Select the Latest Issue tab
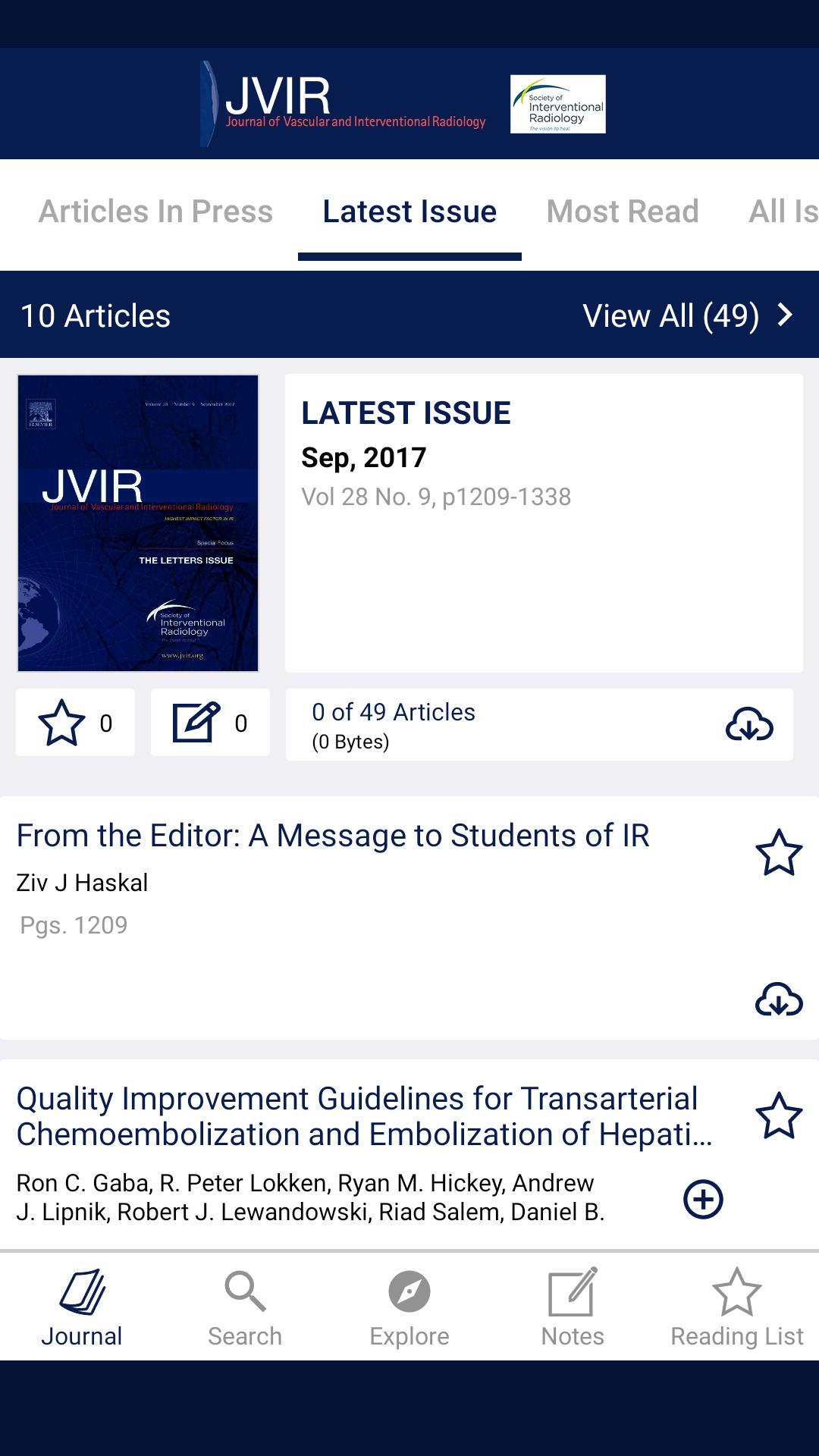The width and height of the screenshot is (819, 1456). [x=409, y=212]
